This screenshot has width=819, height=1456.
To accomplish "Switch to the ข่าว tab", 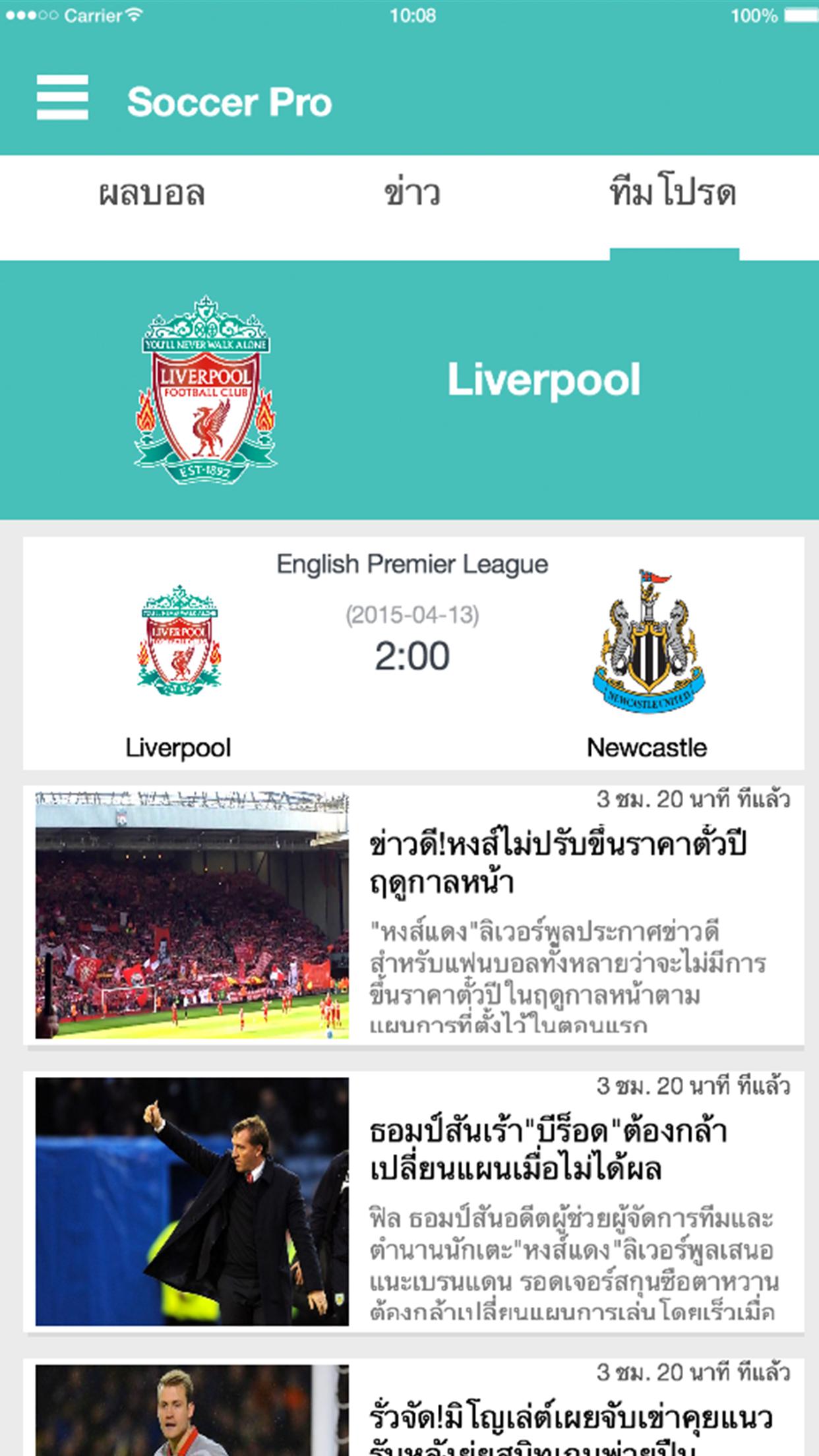I will pyautogui.click(x=411, y=195).
